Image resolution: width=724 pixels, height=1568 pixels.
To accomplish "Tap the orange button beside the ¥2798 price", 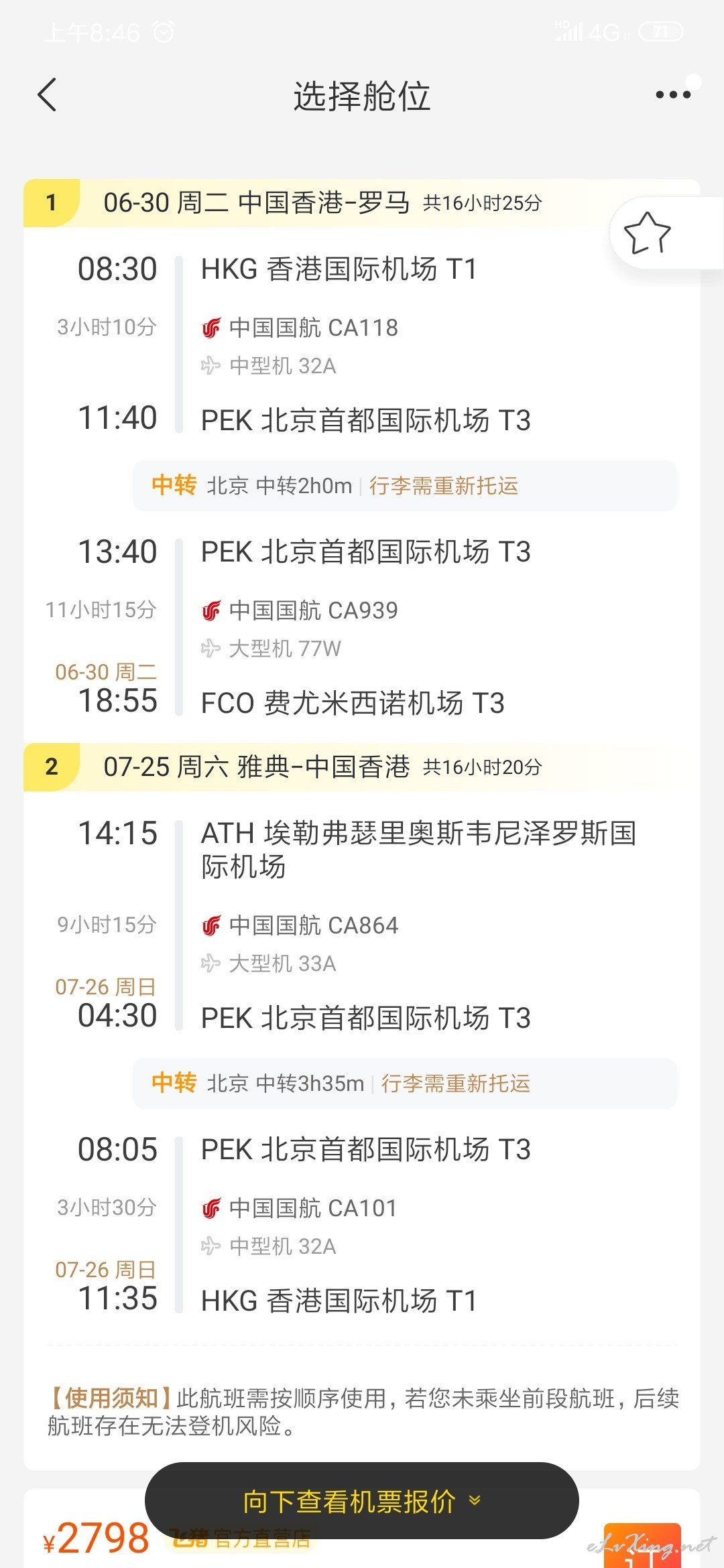I will [642, 1546].
